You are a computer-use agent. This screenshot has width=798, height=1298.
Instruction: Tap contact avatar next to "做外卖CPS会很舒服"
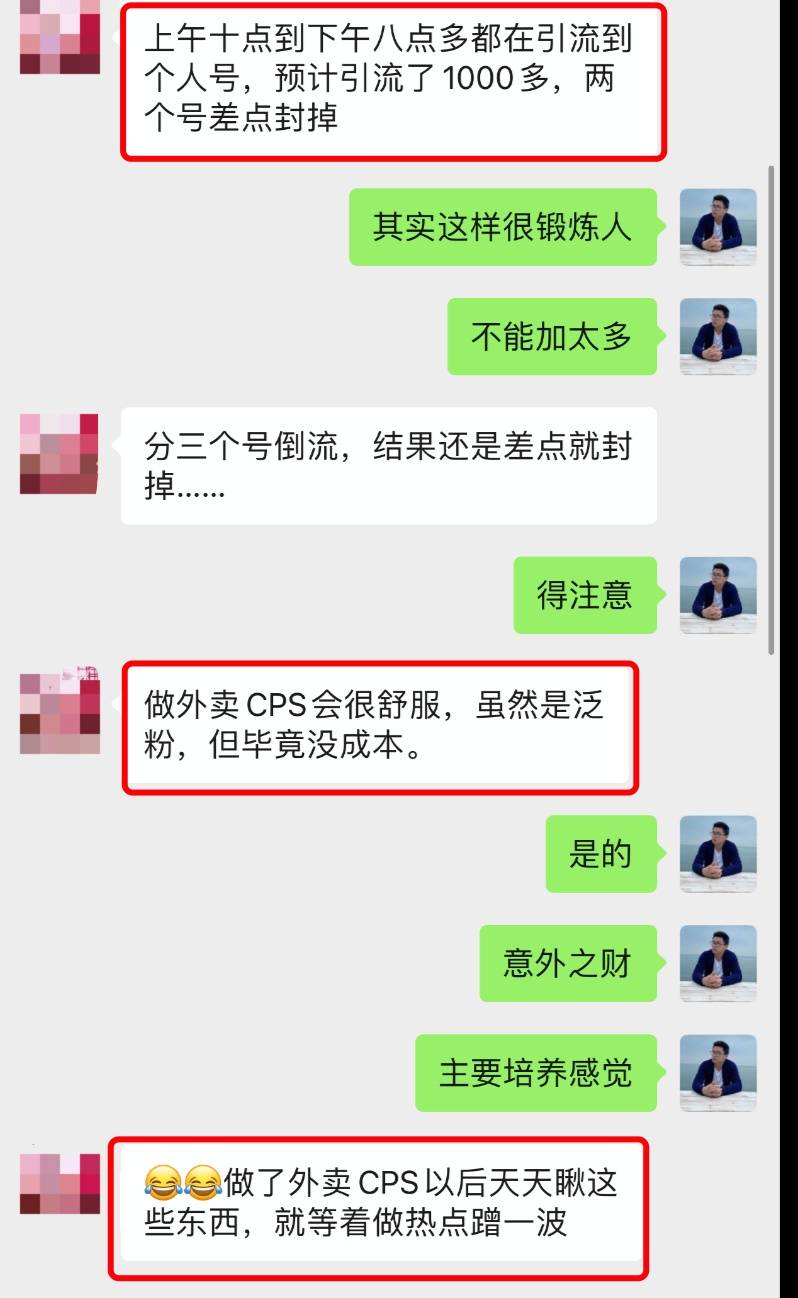59,712
